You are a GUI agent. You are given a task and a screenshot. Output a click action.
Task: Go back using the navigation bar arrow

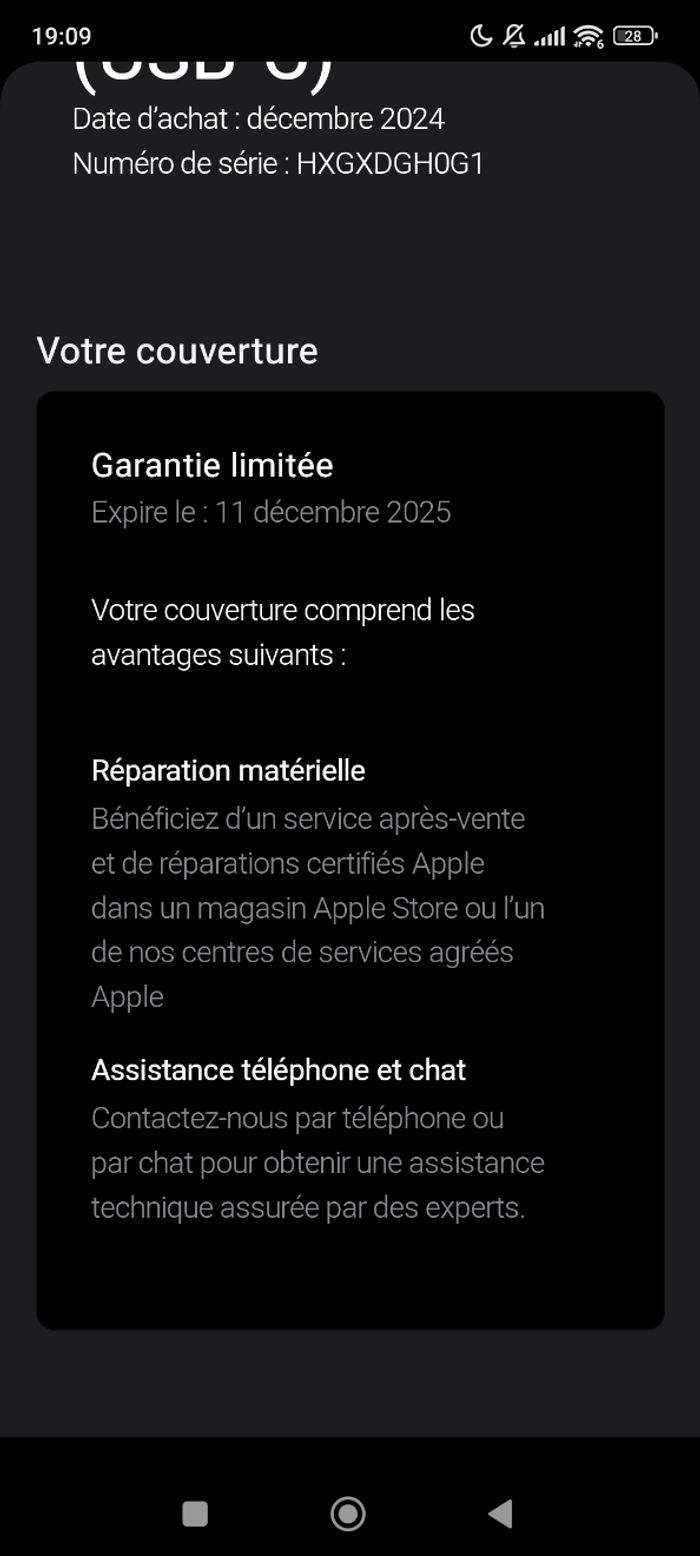coord(501,1513)
